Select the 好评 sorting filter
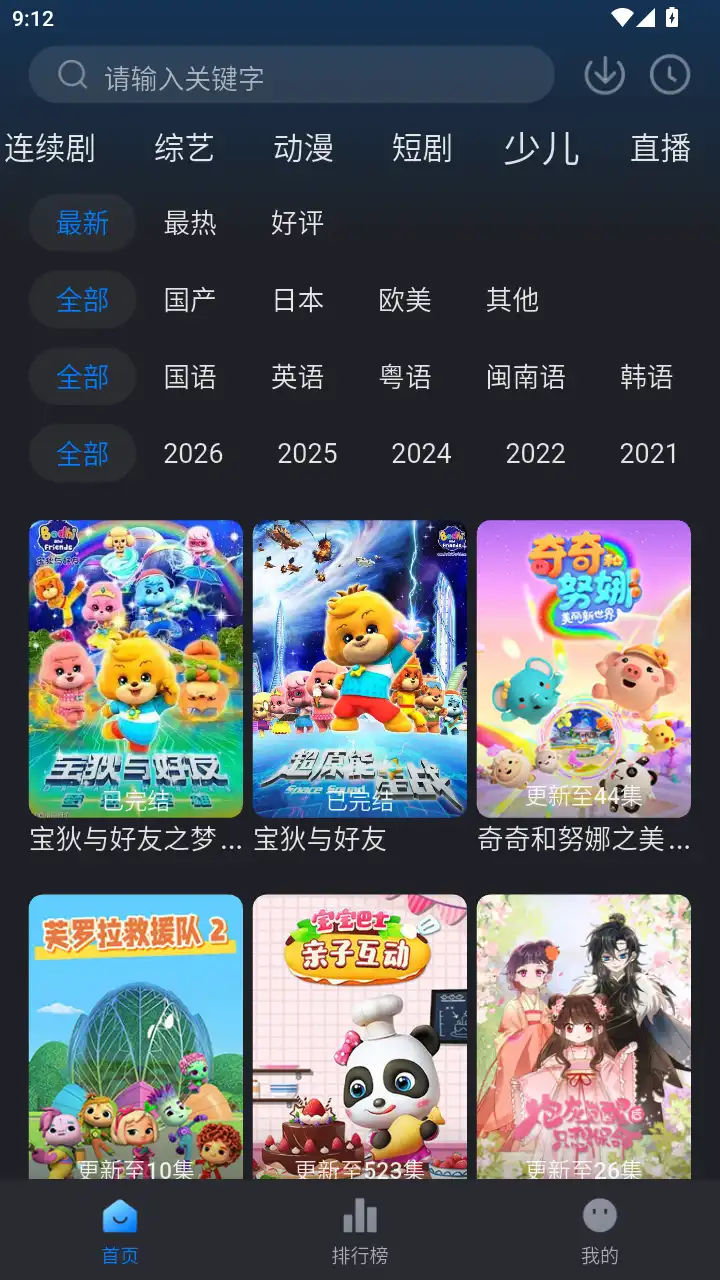 299,223
